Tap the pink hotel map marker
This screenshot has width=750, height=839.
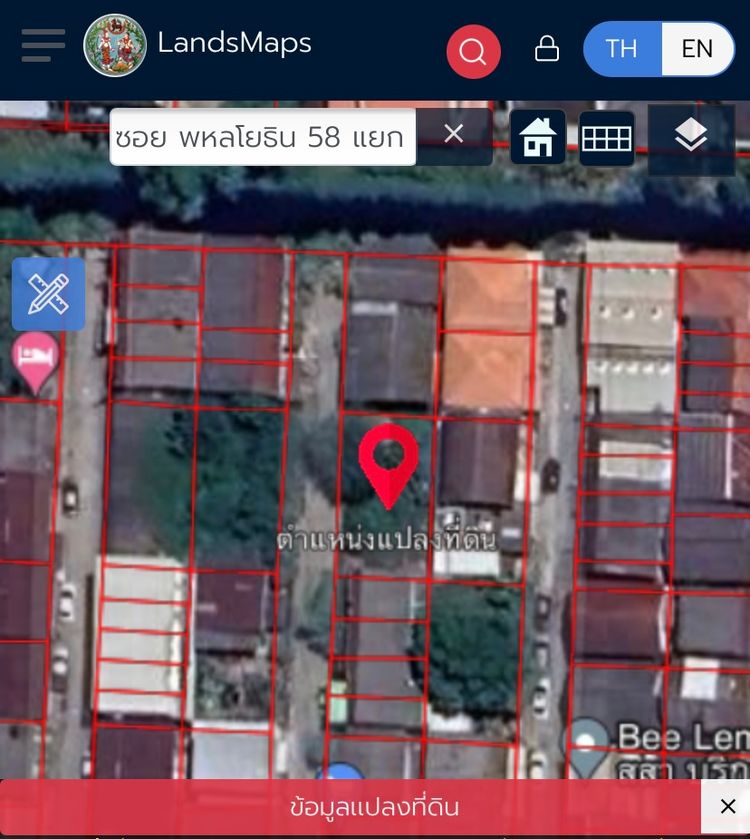[x=35, y=359]
